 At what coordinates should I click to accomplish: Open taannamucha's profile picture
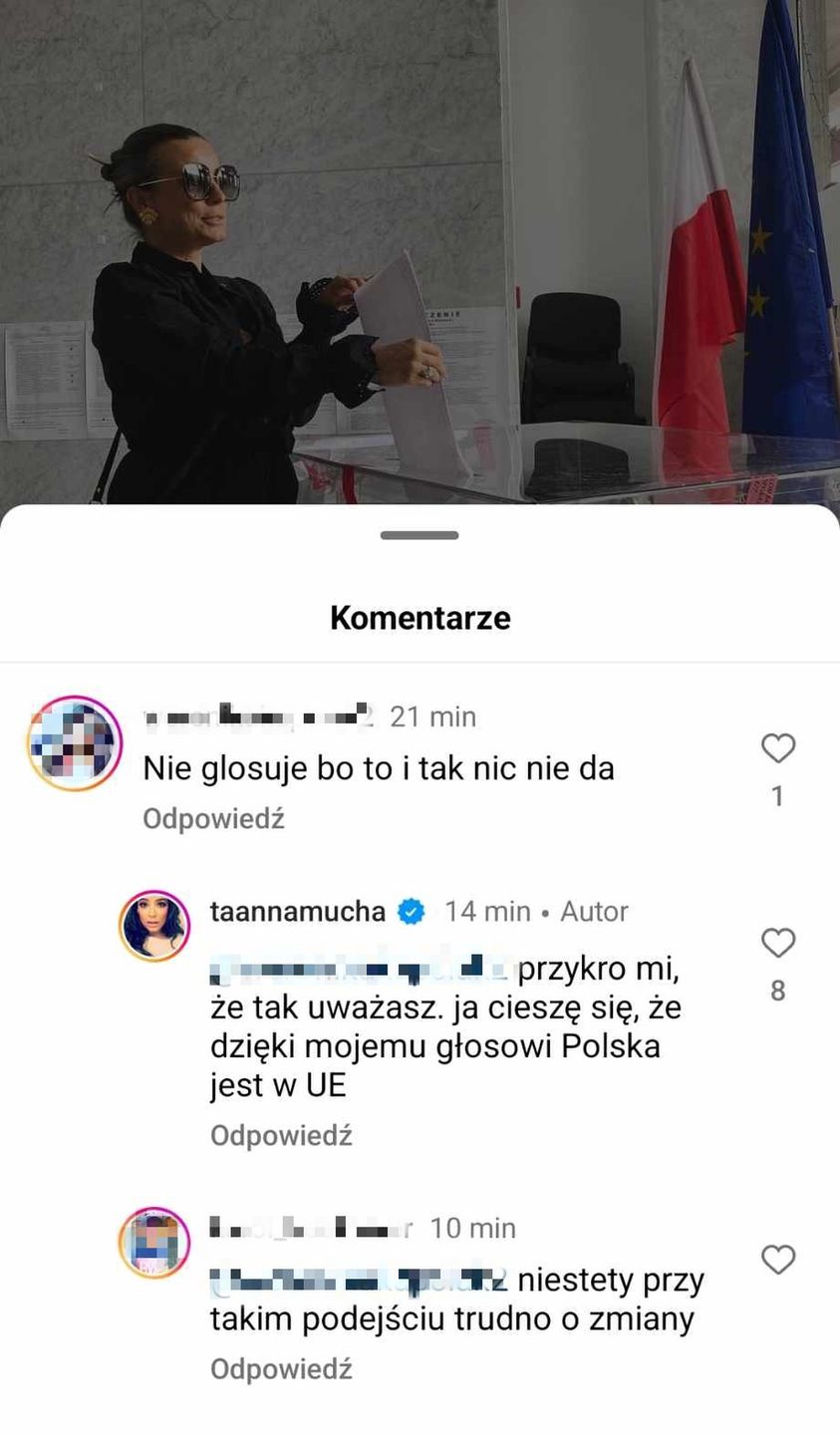tap(154, 926)
